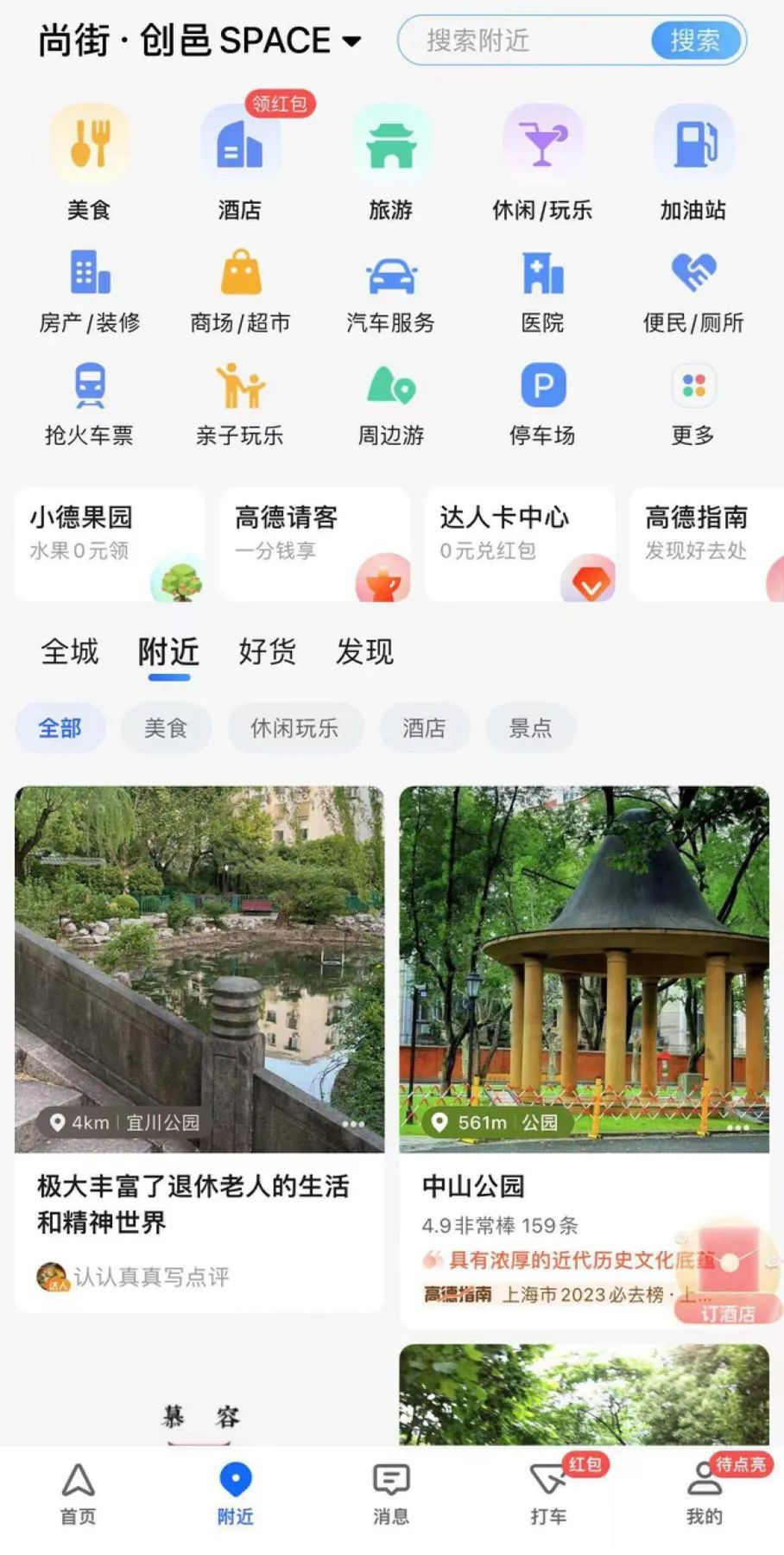
Task: Filter the feed by 景点
Action: pos(530,728)
